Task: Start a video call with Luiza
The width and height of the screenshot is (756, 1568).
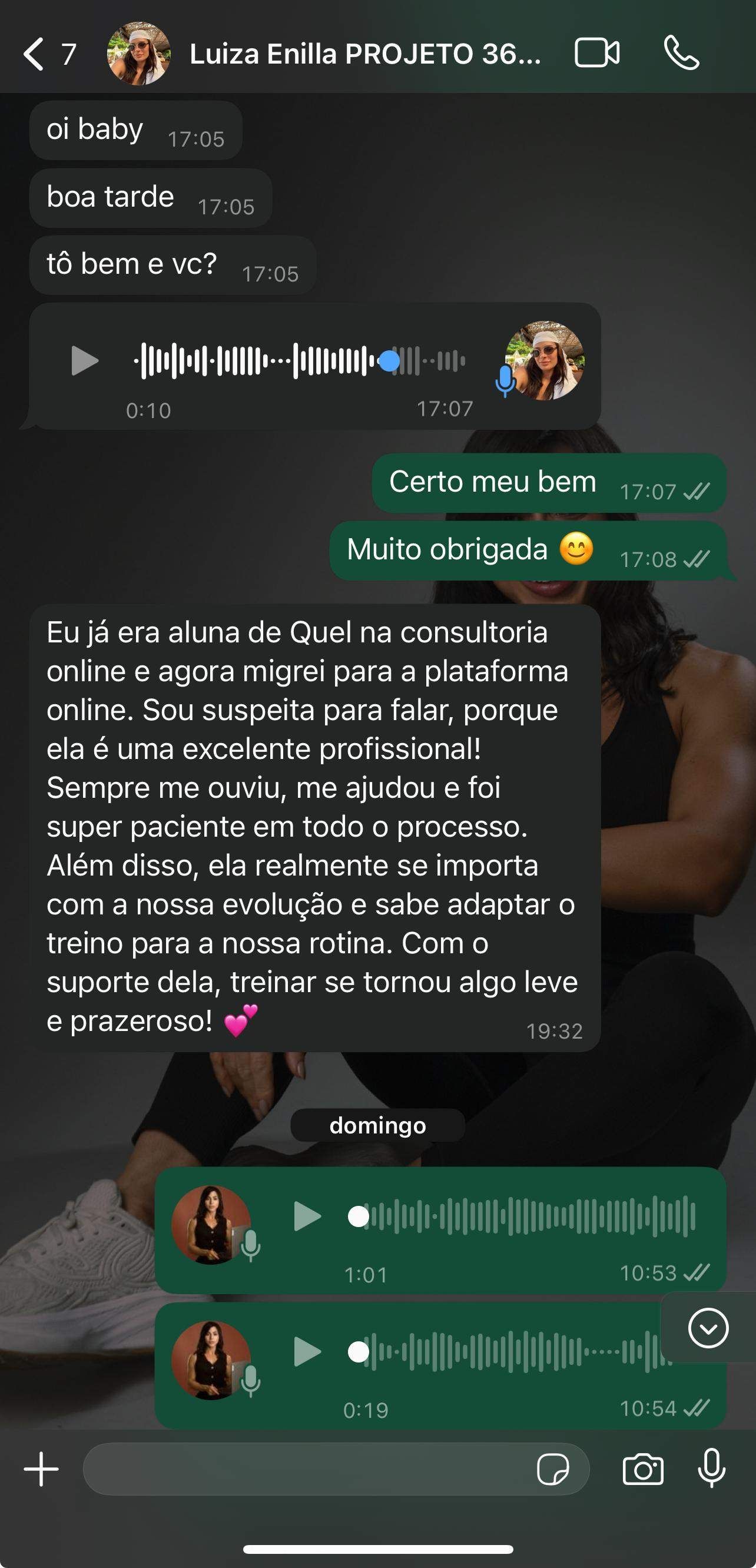Action: coord(596,53)
